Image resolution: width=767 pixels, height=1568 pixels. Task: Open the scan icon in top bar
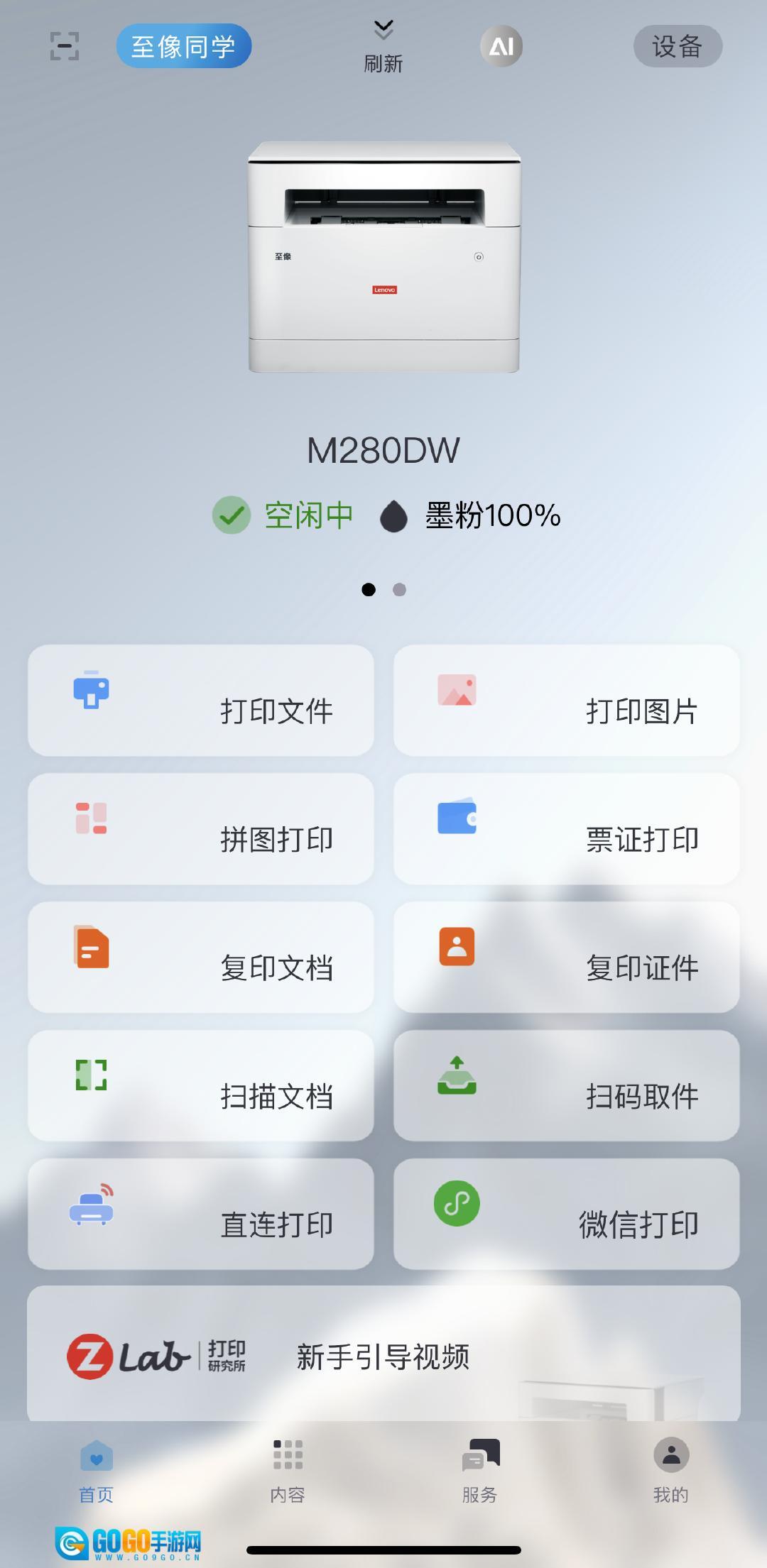point(65,46)
